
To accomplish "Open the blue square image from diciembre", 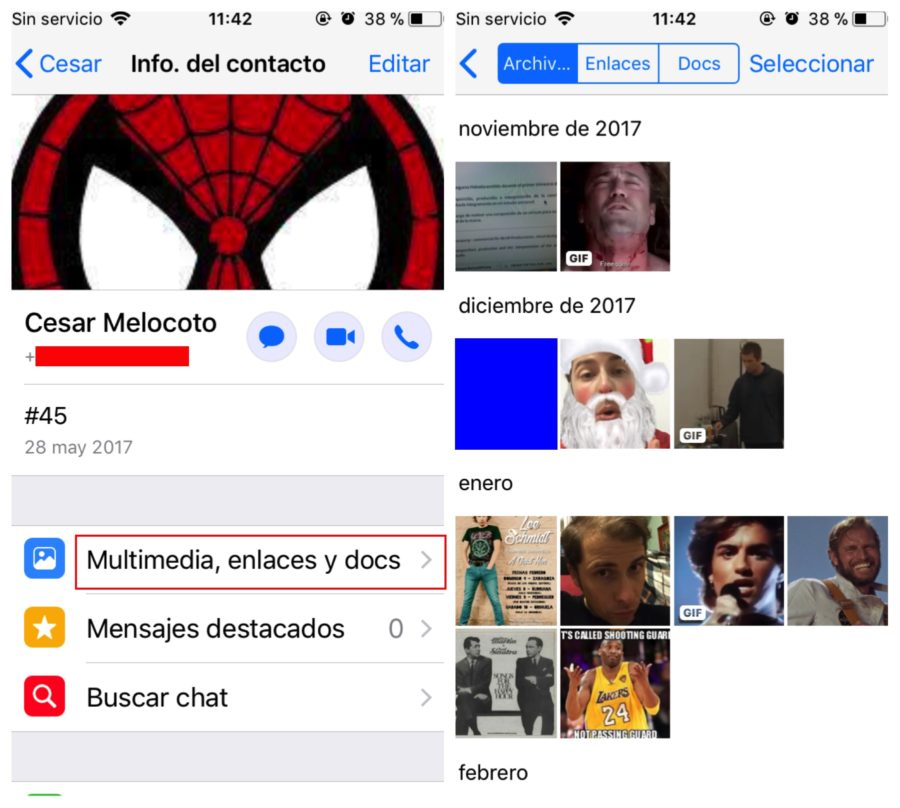I will click(506, 393).
